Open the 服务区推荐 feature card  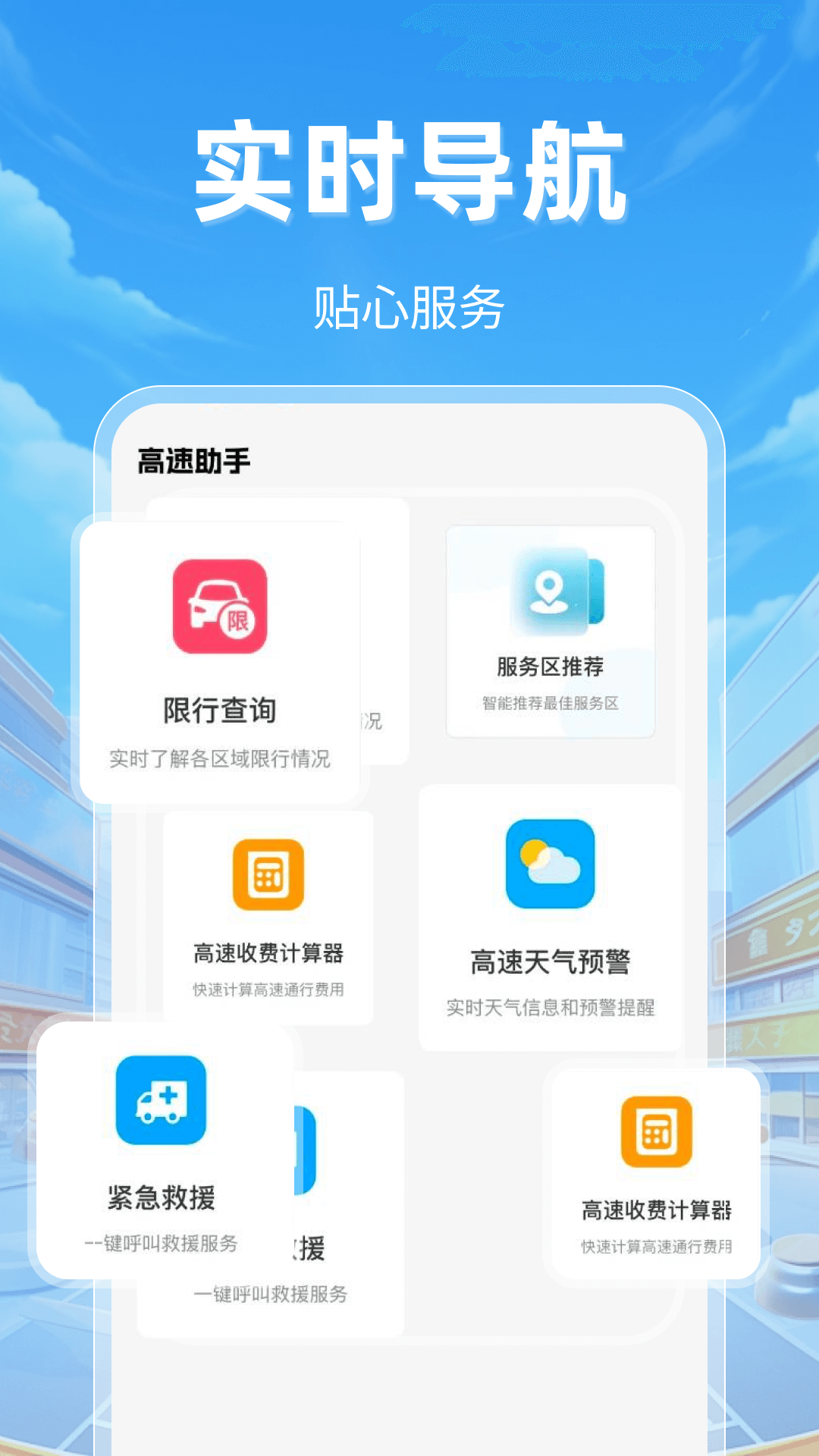click(551, 629)
